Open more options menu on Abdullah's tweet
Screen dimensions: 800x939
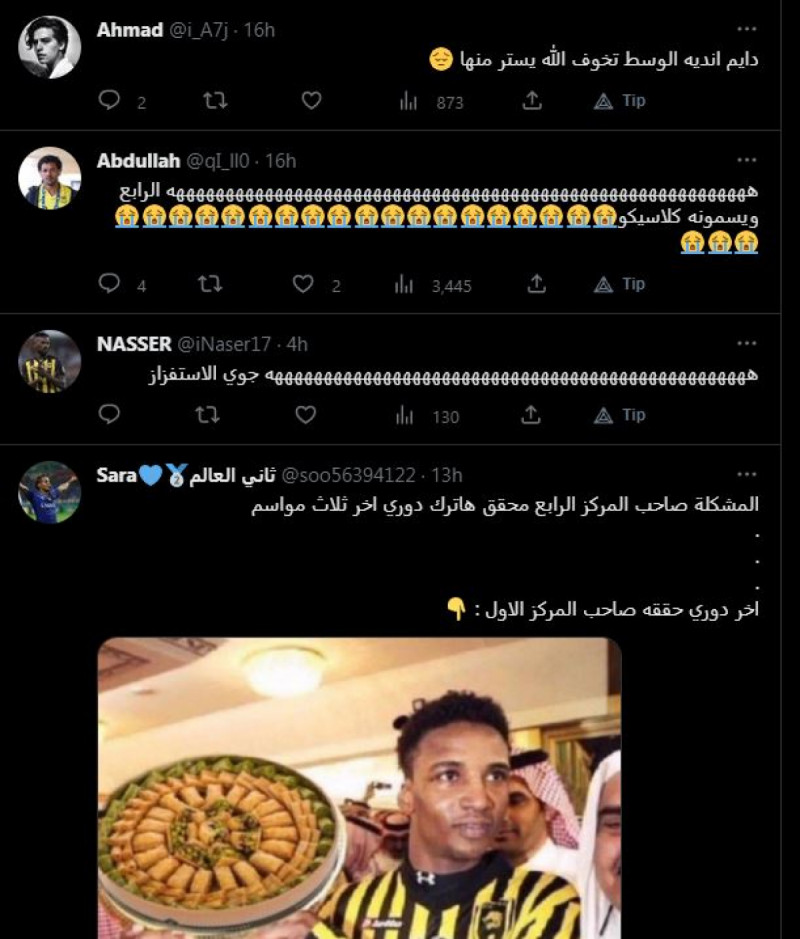point(745,157)
